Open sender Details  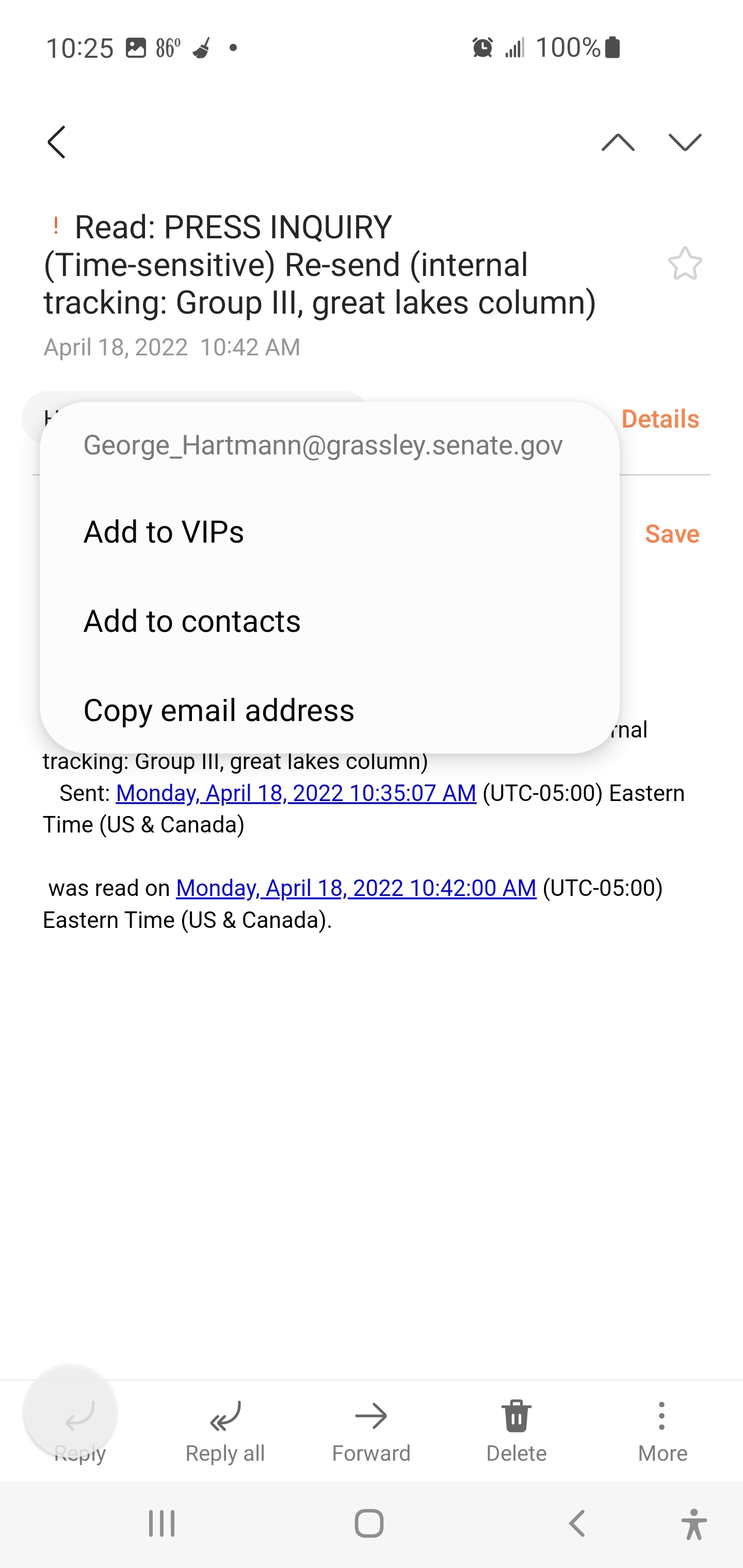pyautogui.click(x=659, y=419)
